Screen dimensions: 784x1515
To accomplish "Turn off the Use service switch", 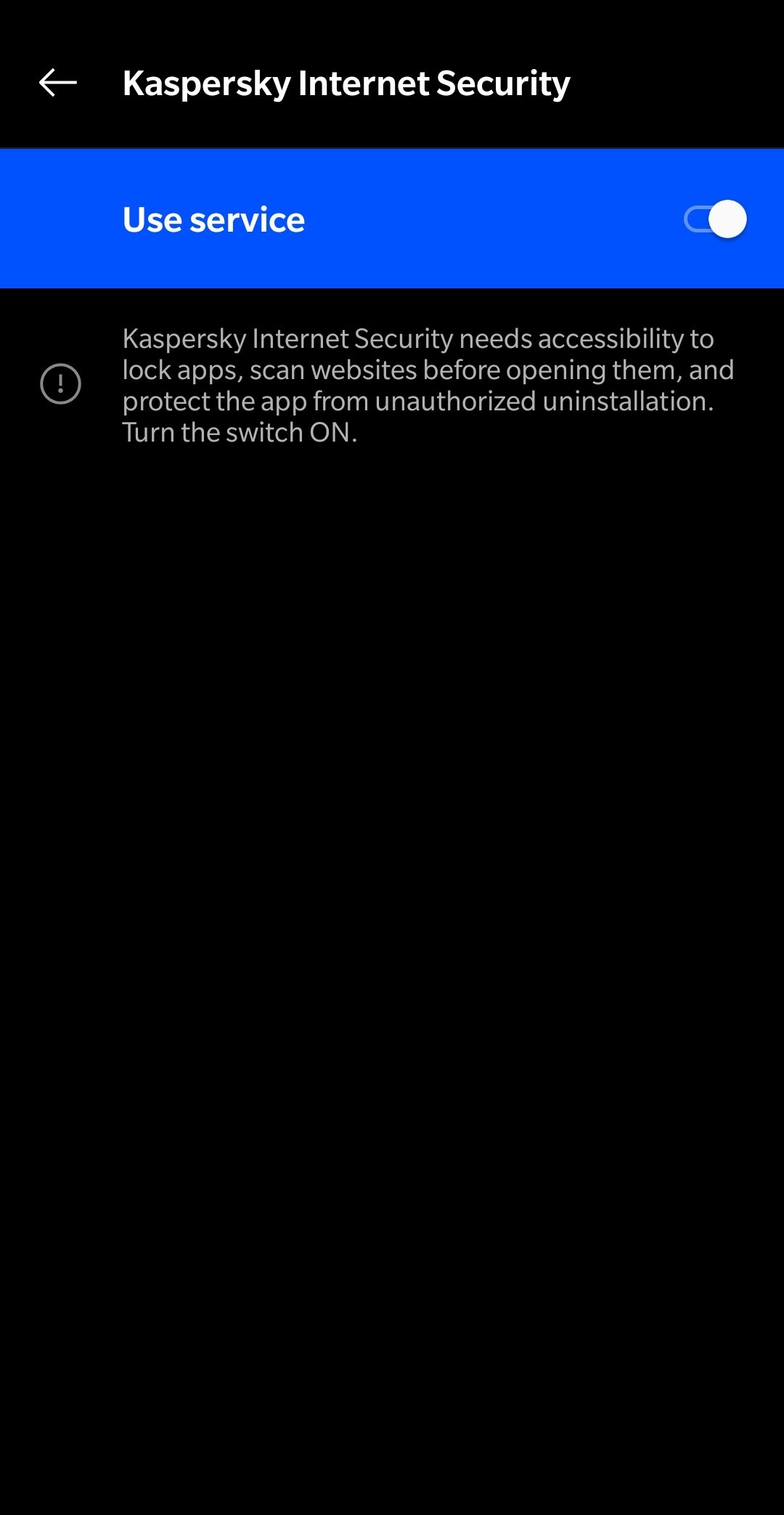I will coord(715,219).
